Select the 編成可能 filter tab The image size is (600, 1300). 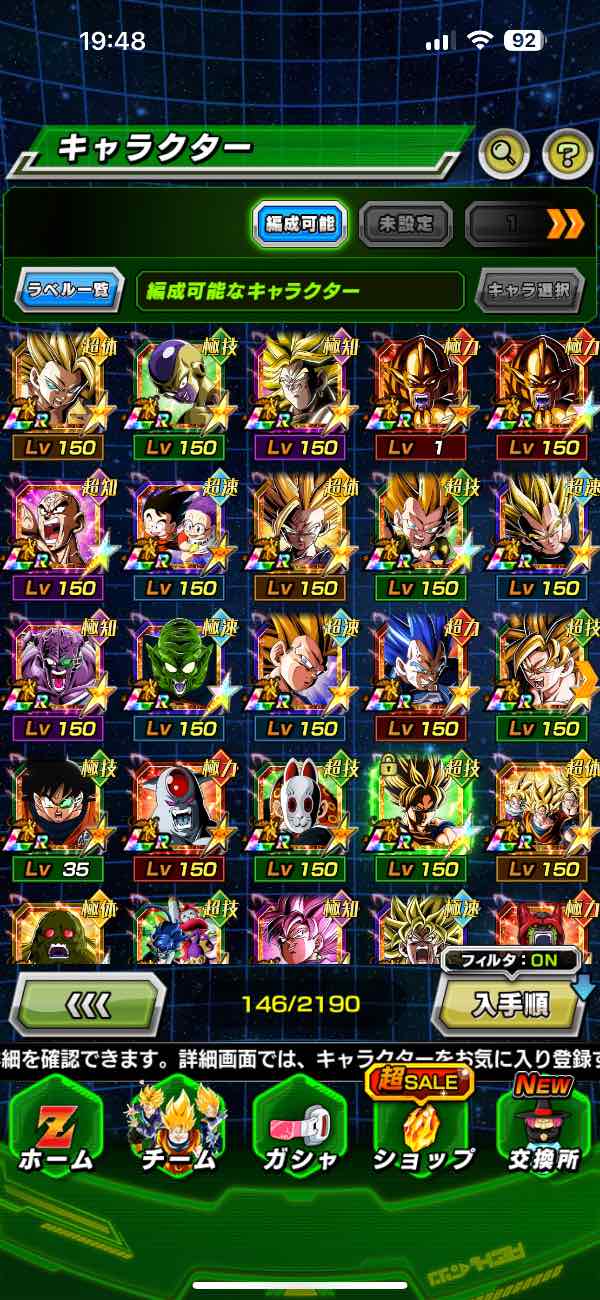(300, 224)
